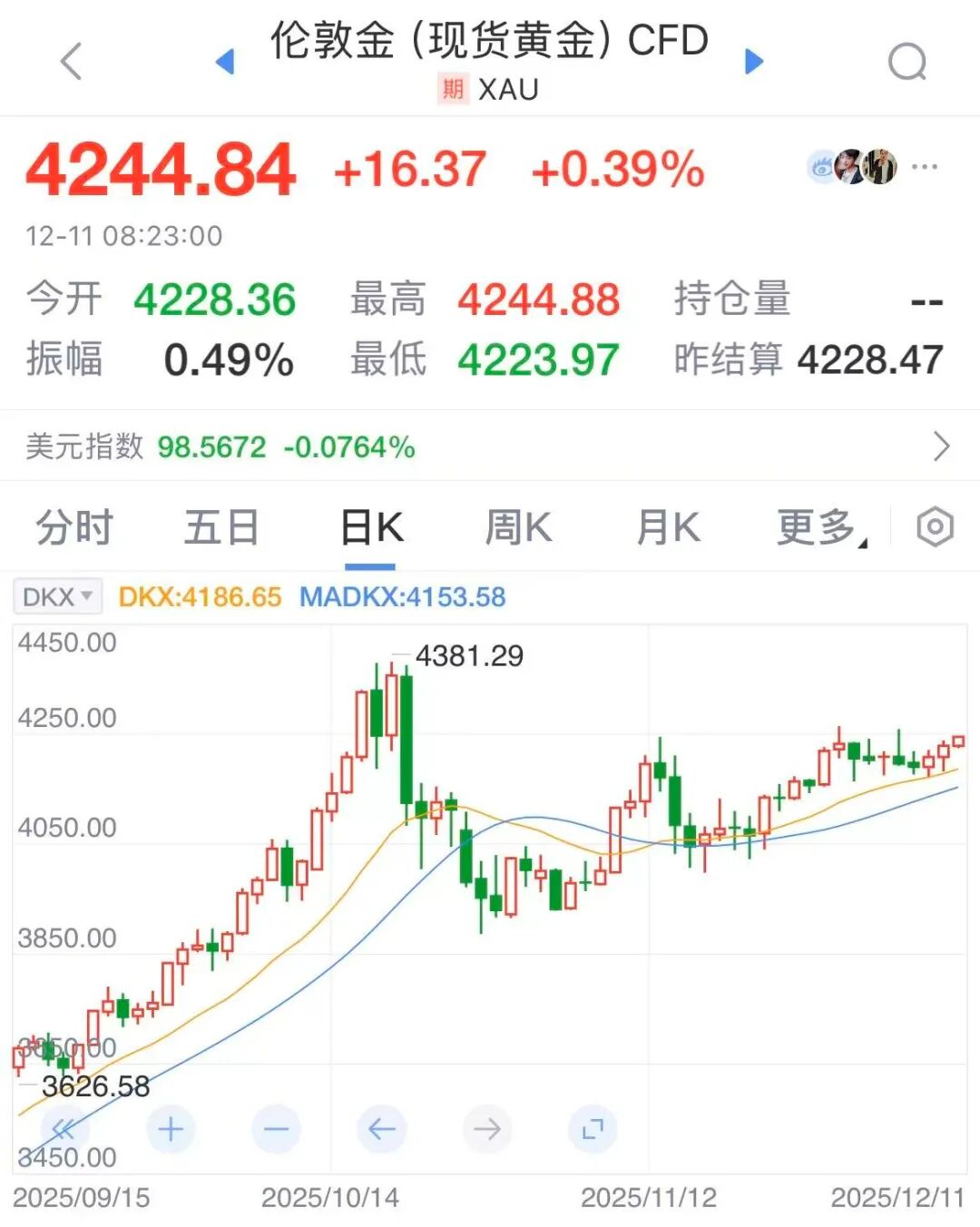Select the 日K chart tab
This screenshot has height=1227, width=980.
[371, 527]
